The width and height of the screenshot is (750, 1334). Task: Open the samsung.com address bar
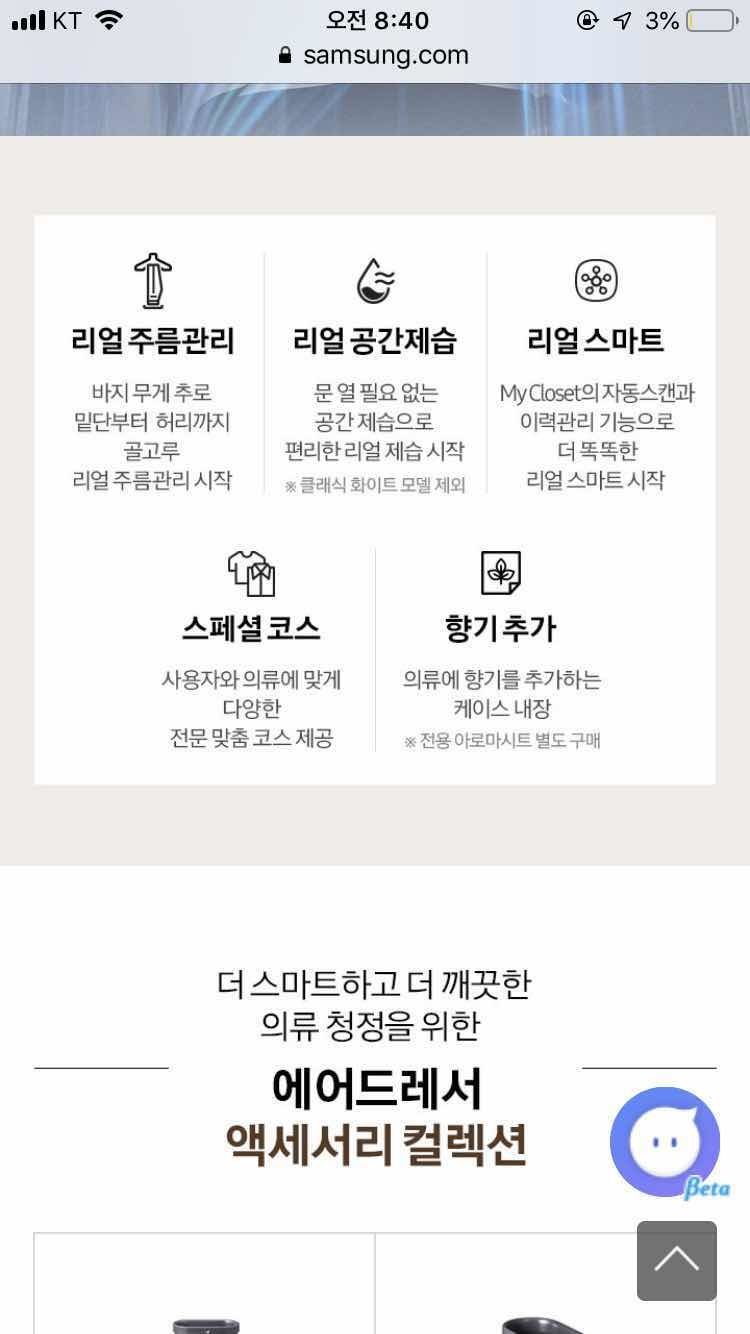[375, 55]
